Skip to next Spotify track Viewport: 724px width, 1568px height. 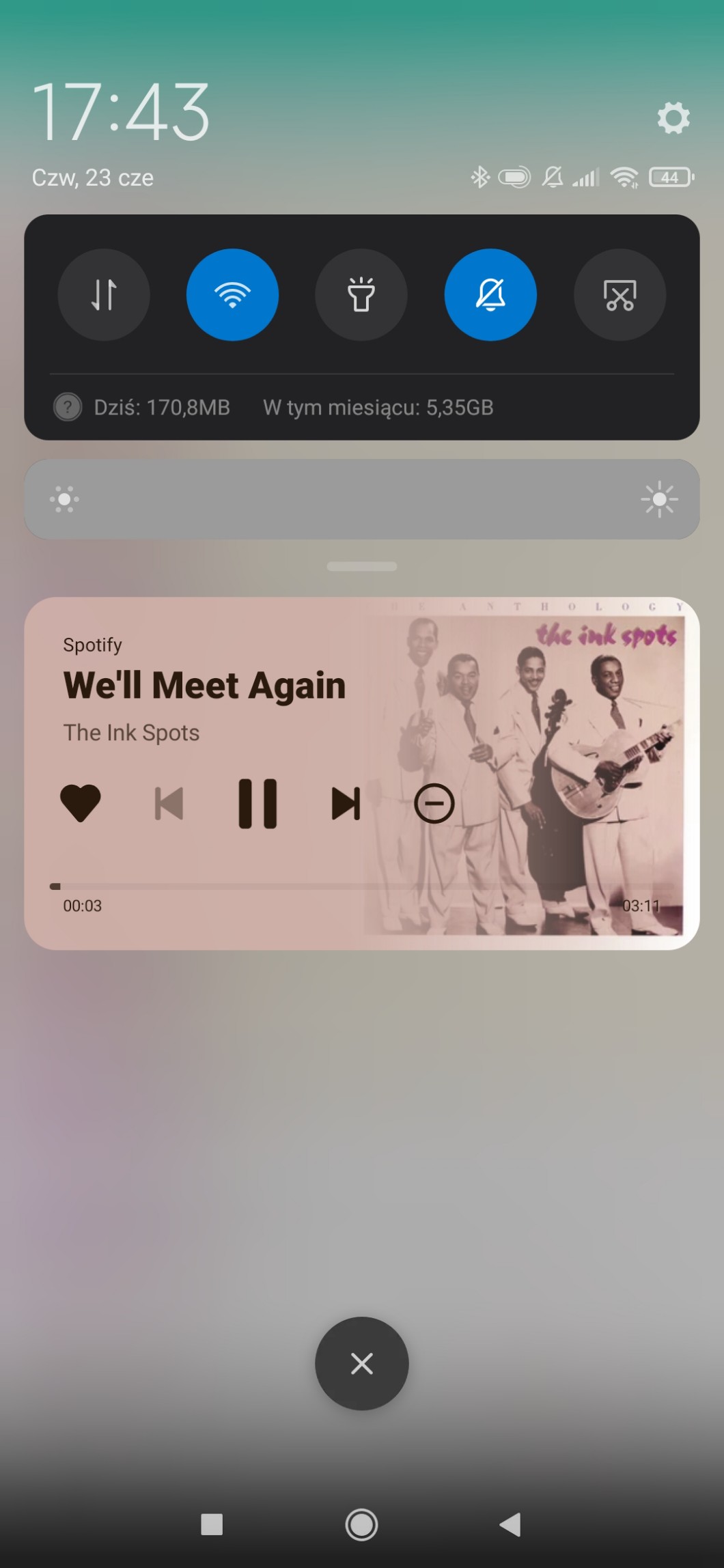click(346, 803)
